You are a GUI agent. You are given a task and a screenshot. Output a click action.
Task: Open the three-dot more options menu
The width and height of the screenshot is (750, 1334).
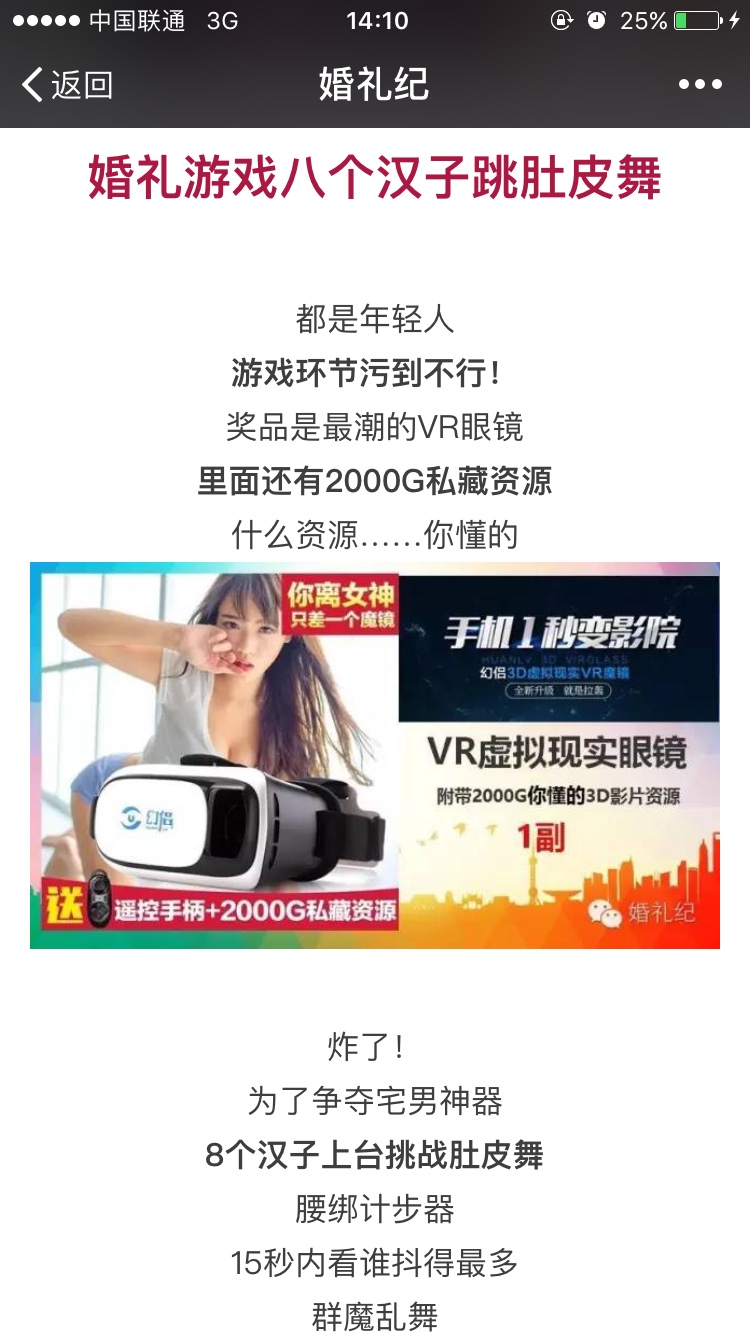pyautogui.click(x=700, y=85)
